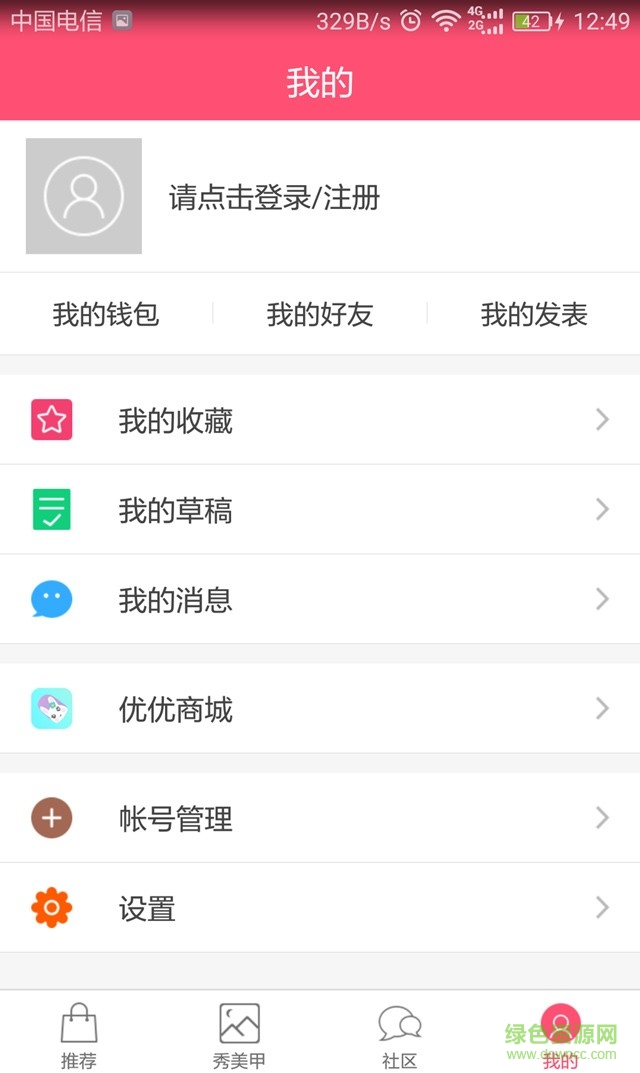Screen dimensions: 640x1073
Task: Open 设置 settings
Action: point(320,908)
